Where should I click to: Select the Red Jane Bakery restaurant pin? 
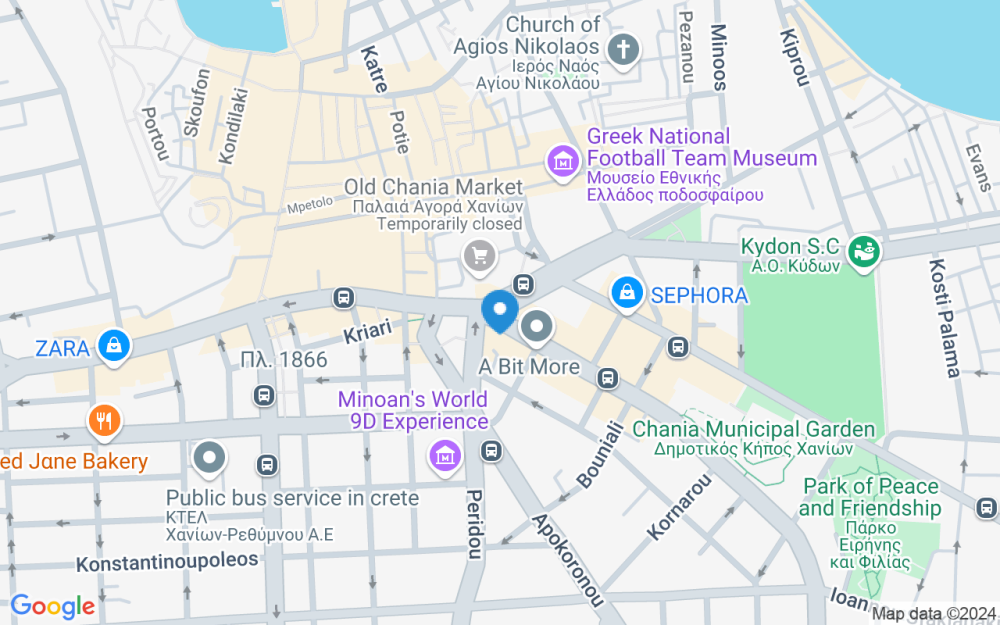[x=104, y=421]
